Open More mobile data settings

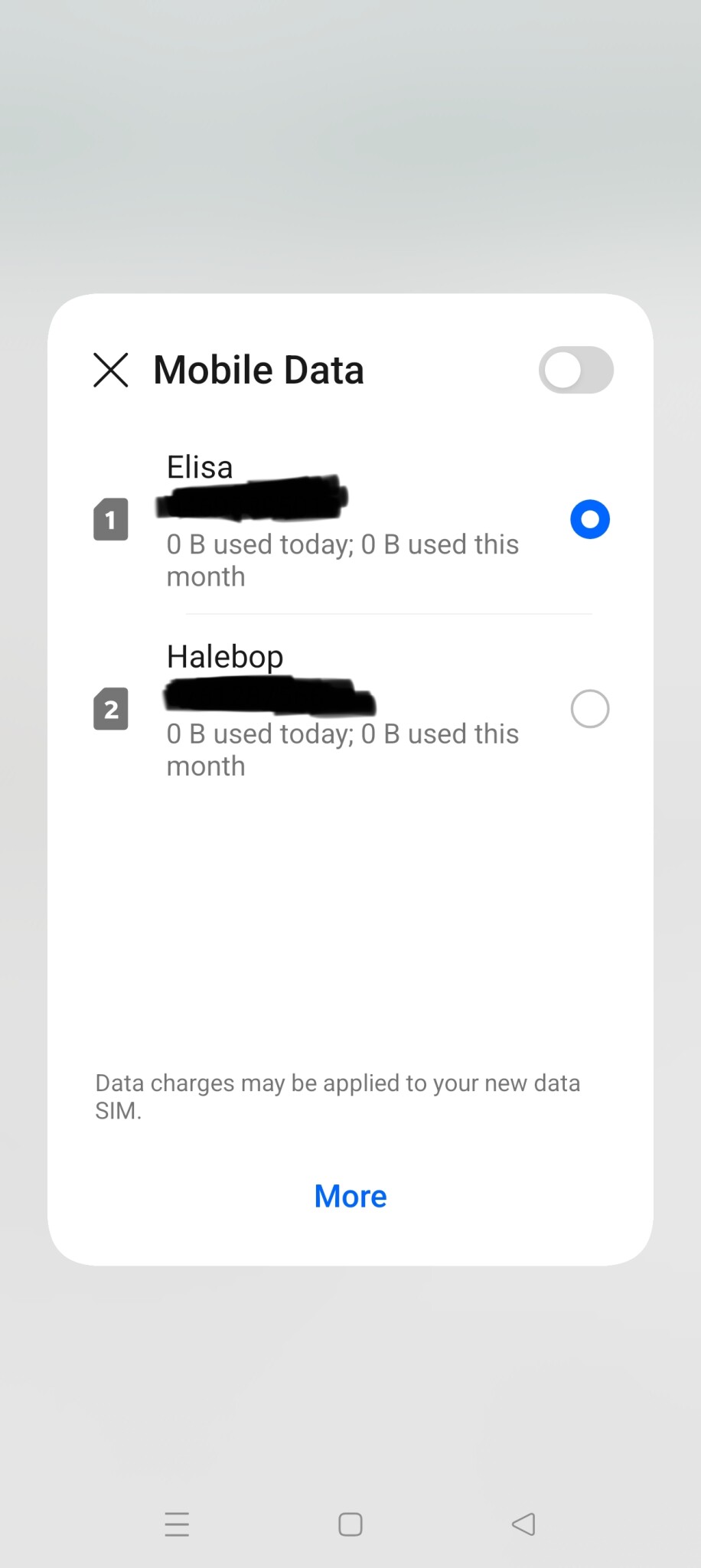[350, 1196]
